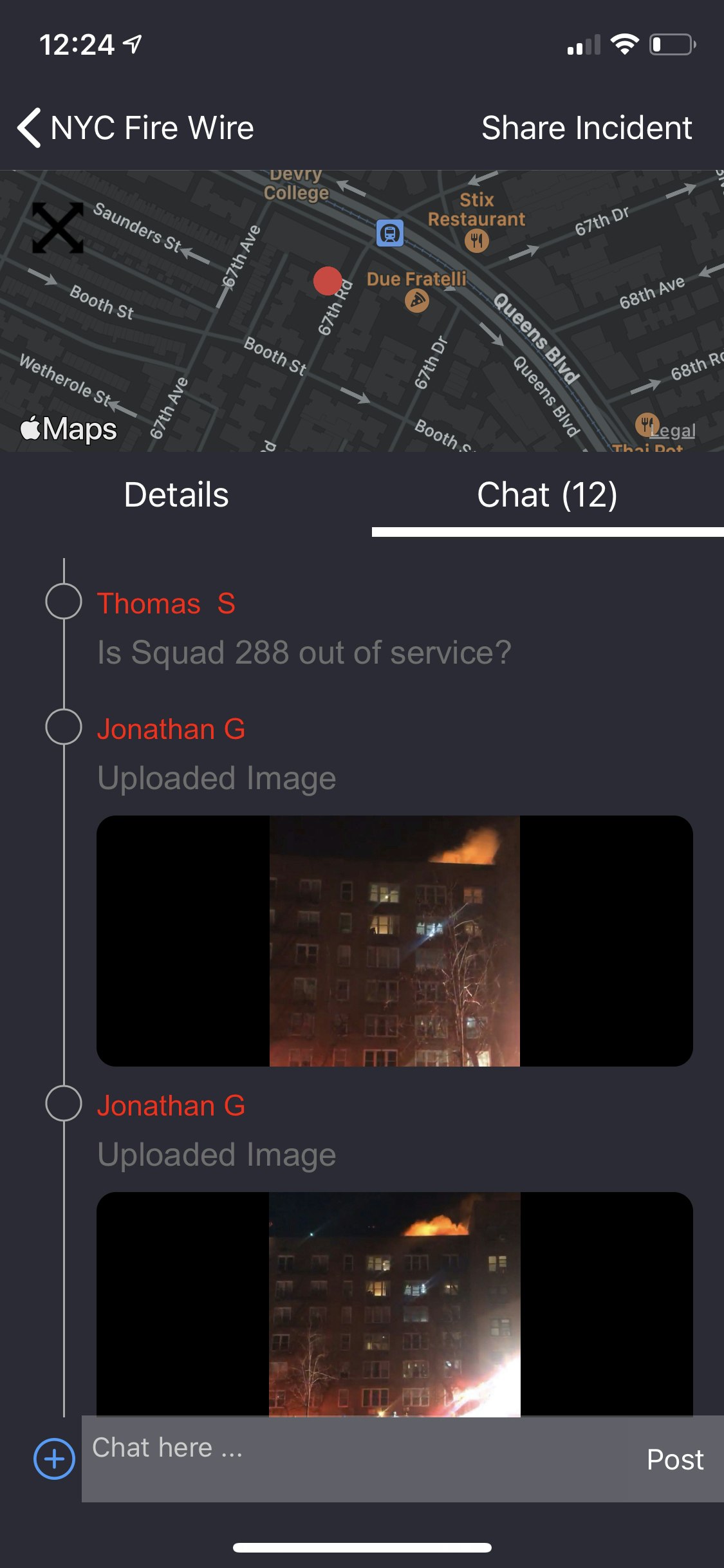Tap the Due Fratelli pizza icon
This screenshot has width=724, height=1568.
pos(416,301)
